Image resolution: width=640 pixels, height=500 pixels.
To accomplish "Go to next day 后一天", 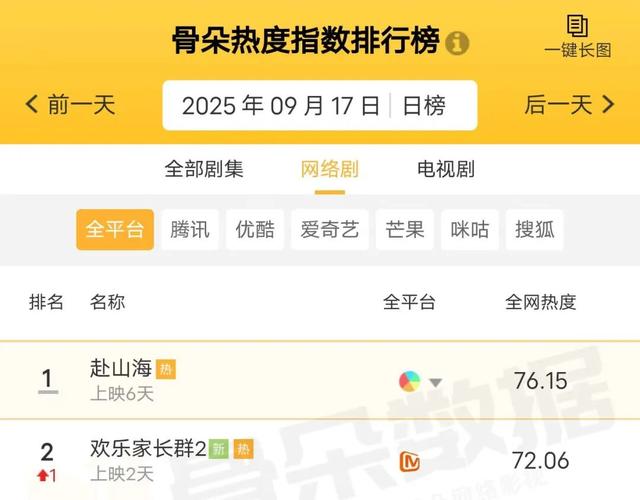I will pos(569,105).
